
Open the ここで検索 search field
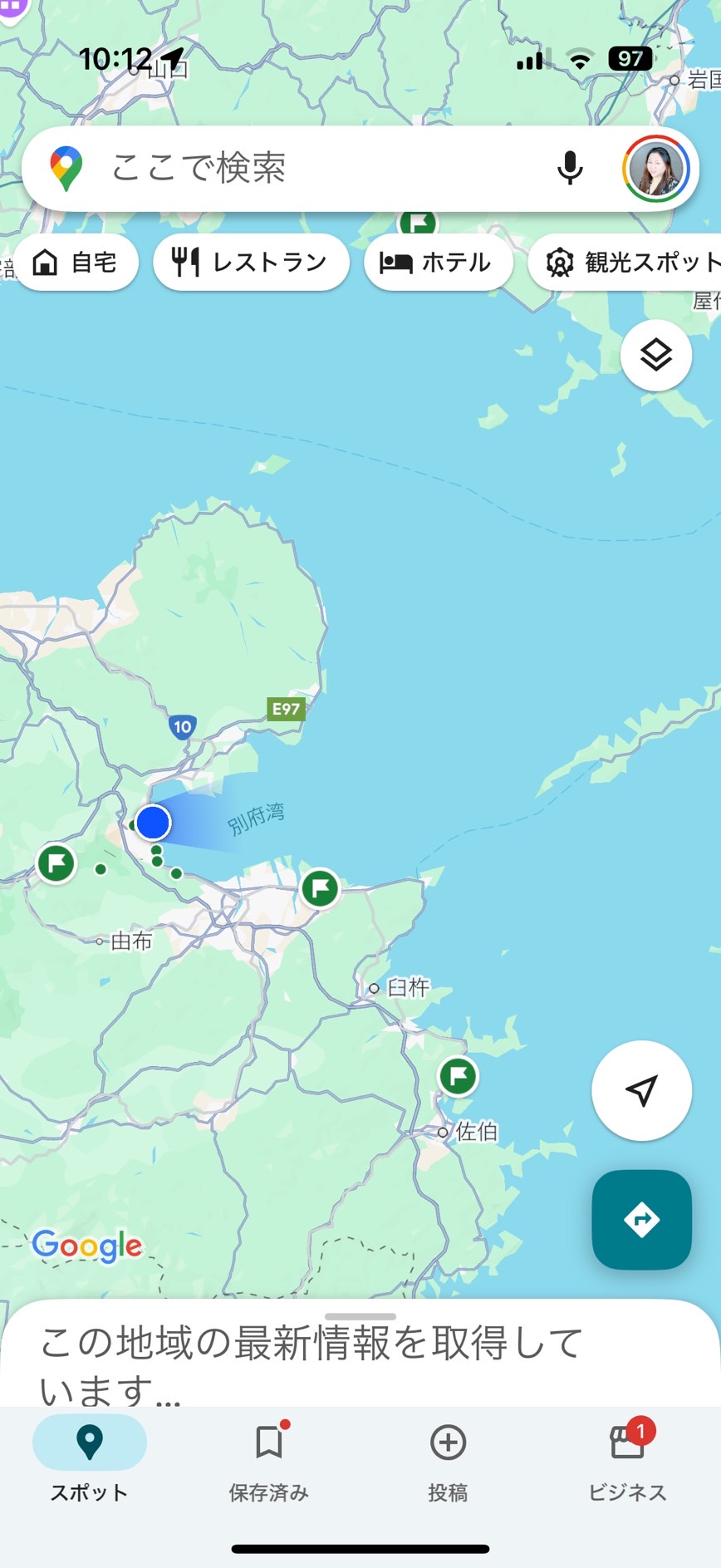pos(316,169)
